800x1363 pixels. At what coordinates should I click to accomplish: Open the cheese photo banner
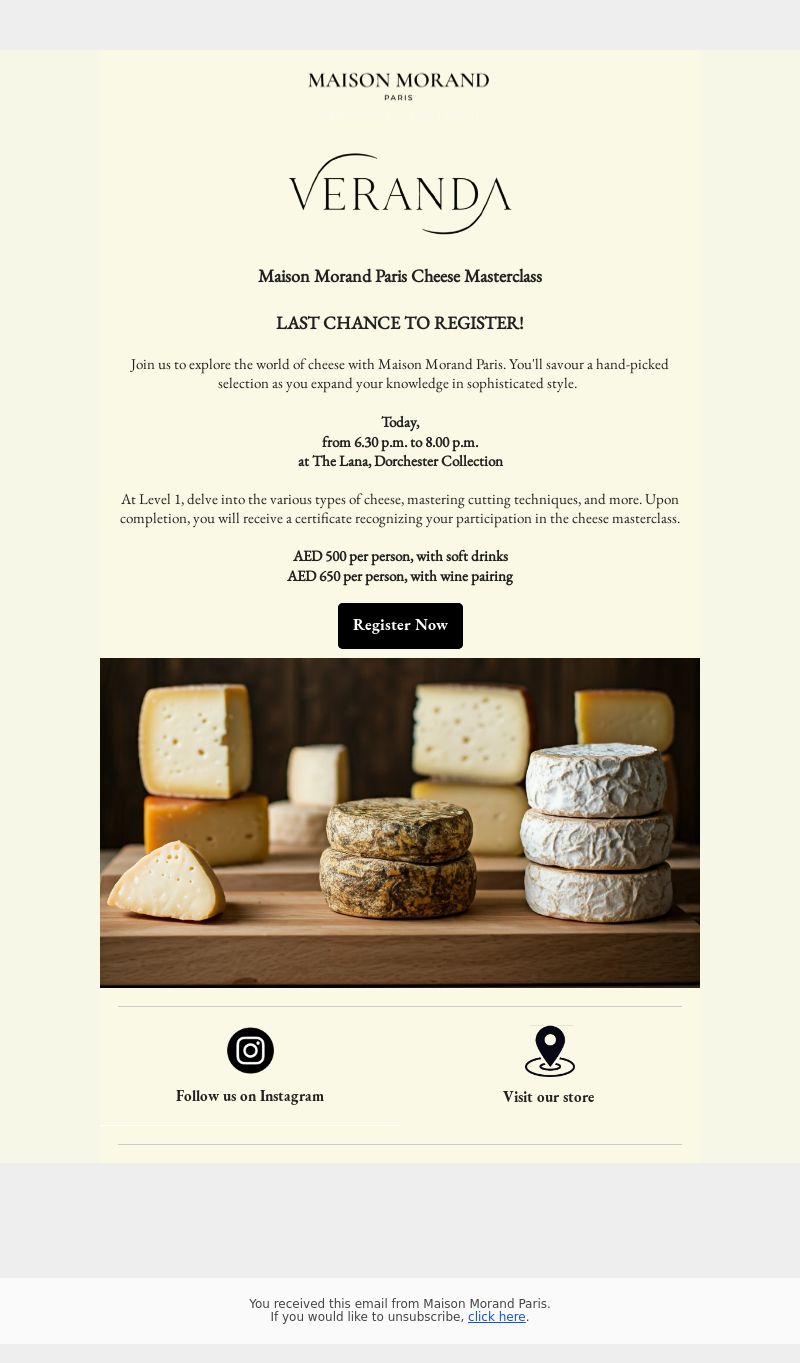tap(400, 823)
